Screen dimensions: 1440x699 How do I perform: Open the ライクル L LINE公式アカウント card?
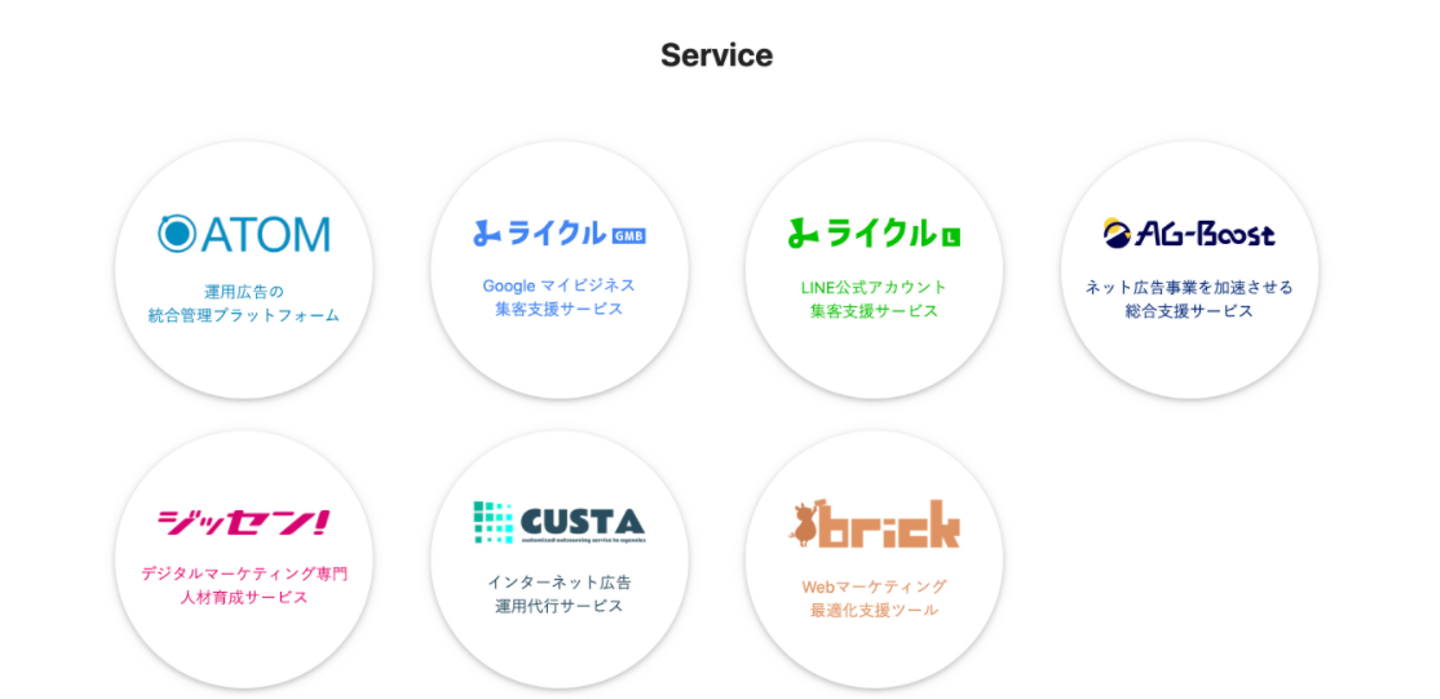pos(874,270)
